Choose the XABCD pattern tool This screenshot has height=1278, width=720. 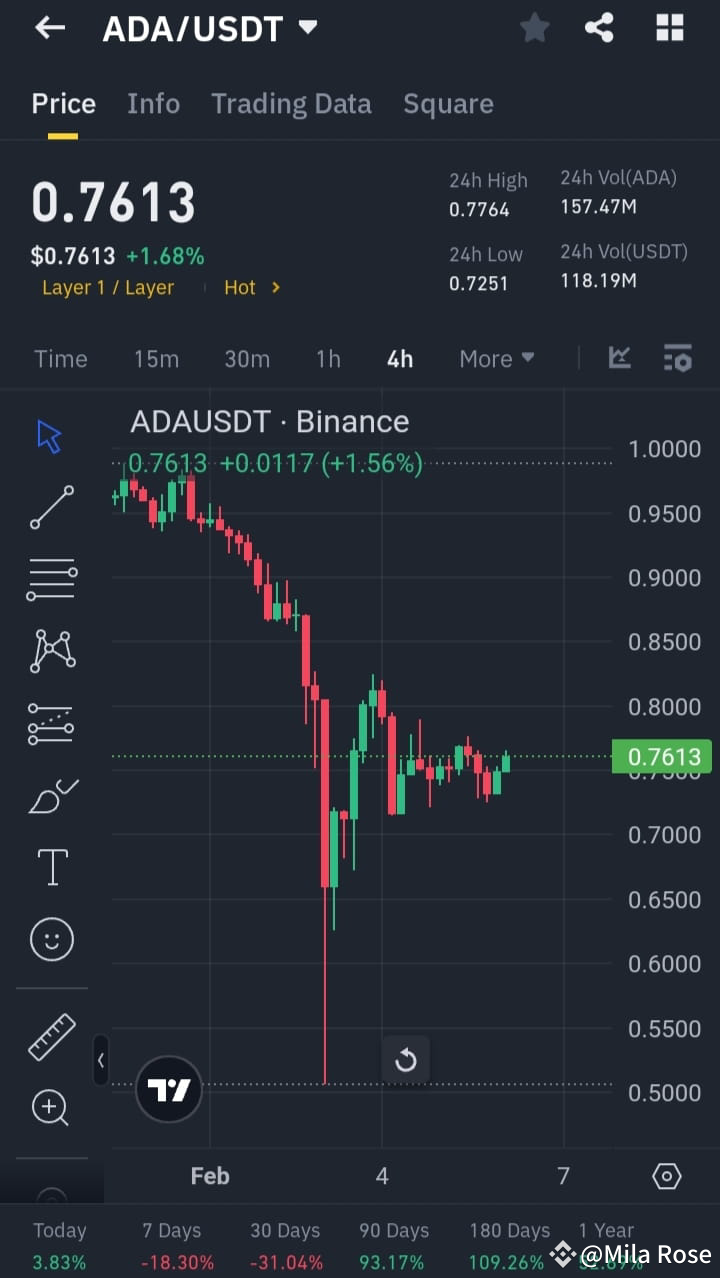(51, 651)
